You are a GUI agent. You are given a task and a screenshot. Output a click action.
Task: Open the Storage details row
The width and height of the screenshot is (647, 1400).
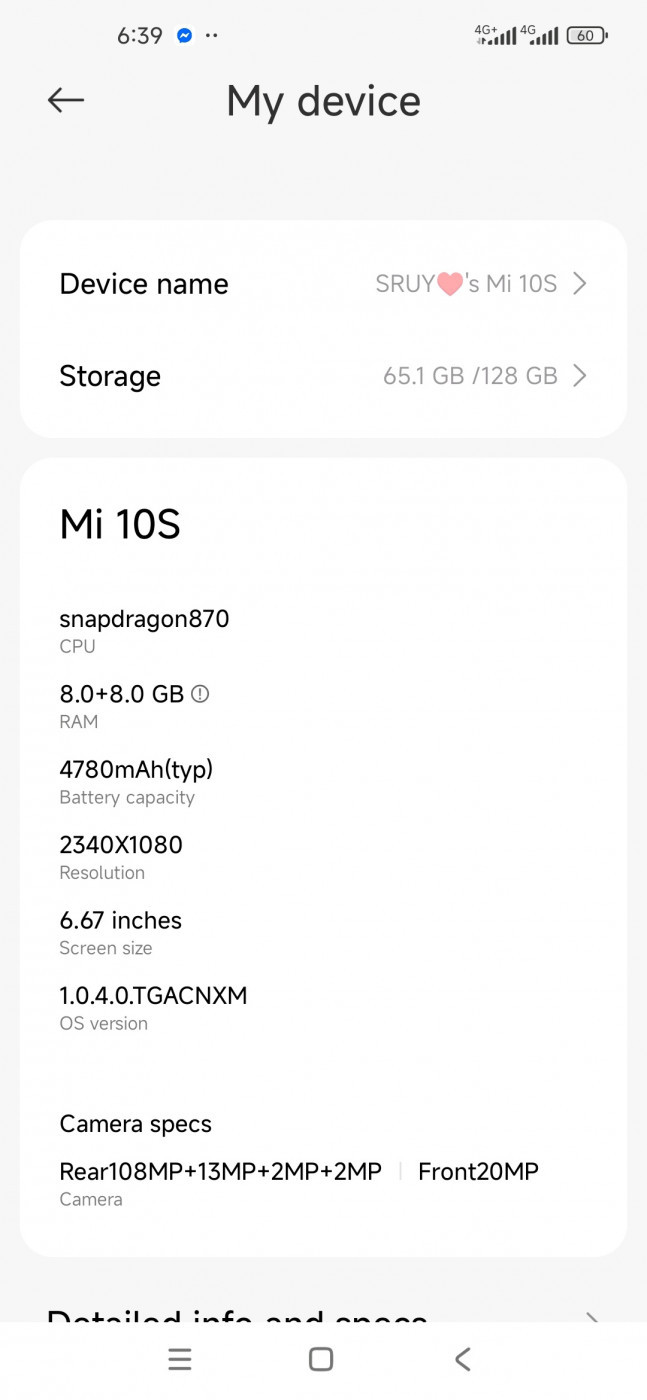click(323, 376)
